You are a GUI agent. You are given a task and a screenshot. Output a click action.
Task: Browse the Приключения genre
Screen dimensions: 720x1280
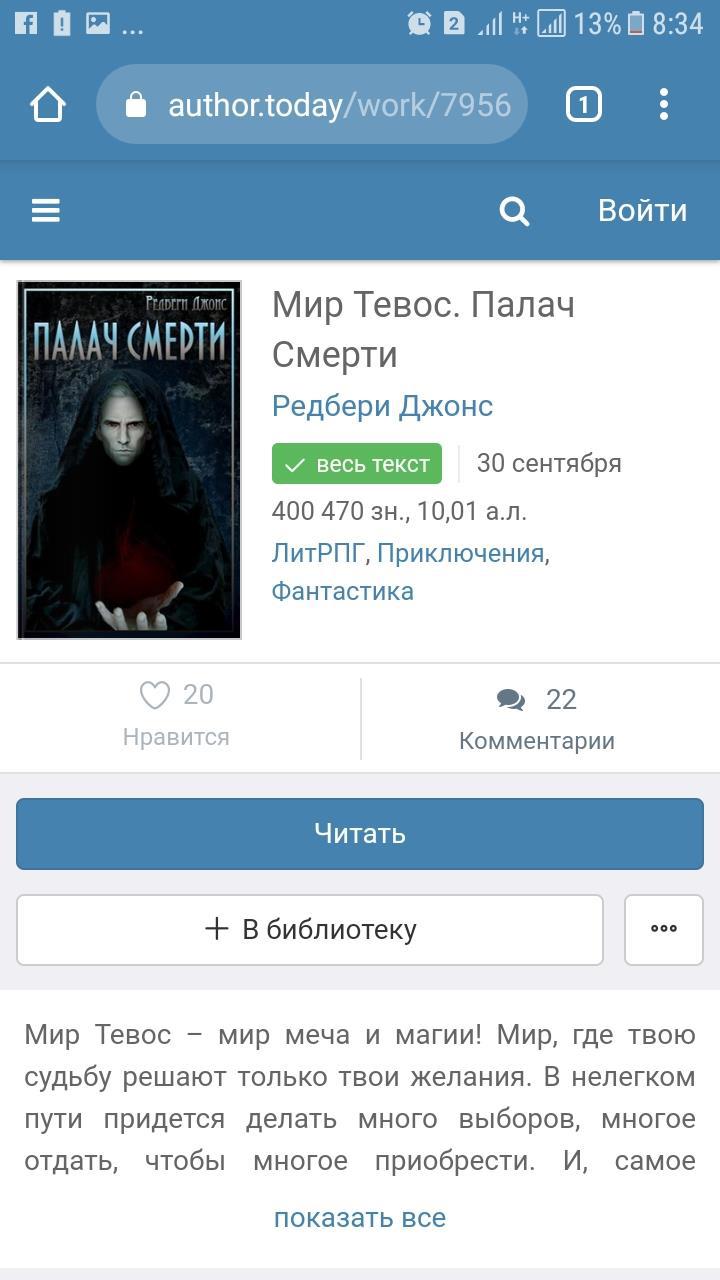coord(460,553)
